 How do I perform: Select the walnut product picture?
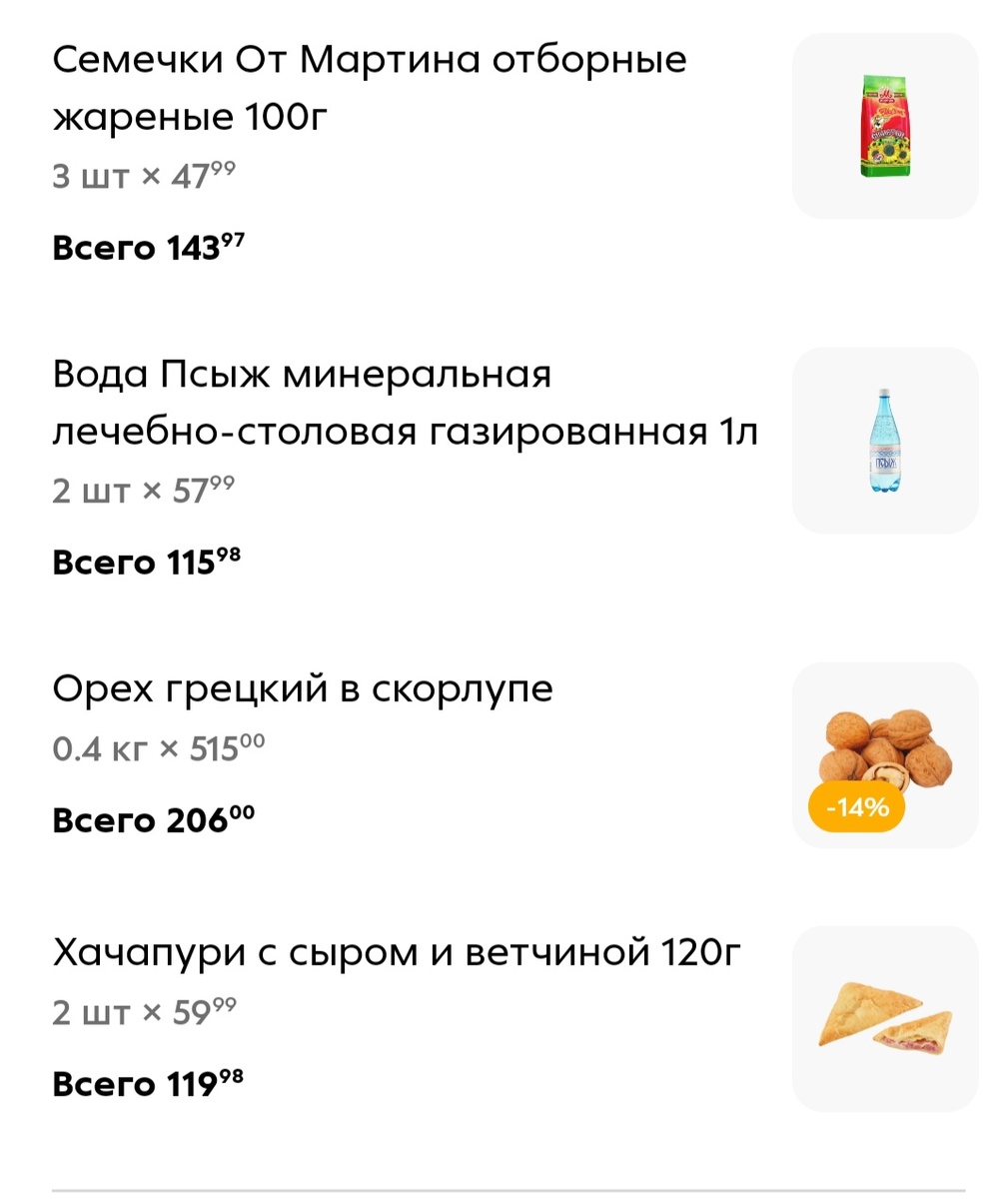point(884,754)
